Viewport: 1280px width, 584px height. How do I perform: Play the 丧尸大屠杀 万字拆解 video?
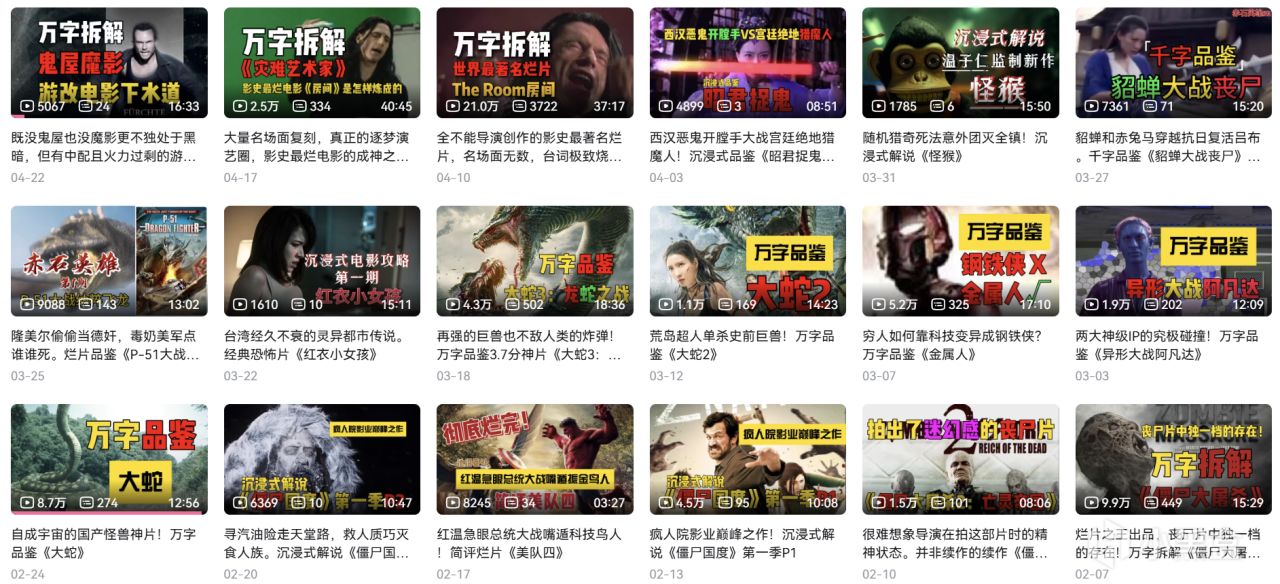tap(1174, 459)
